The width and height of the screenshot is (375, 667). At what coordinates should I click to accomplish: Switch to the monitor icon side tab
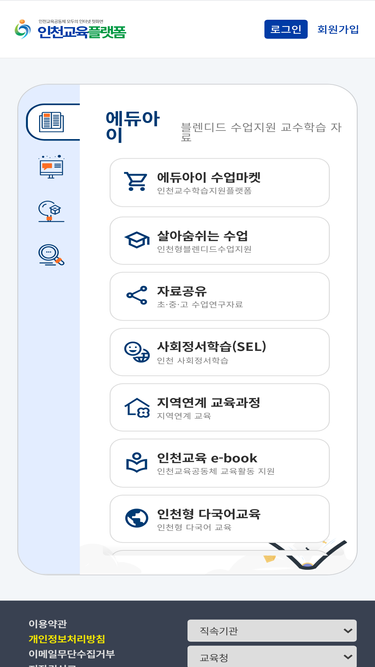[x=51, y=166]
